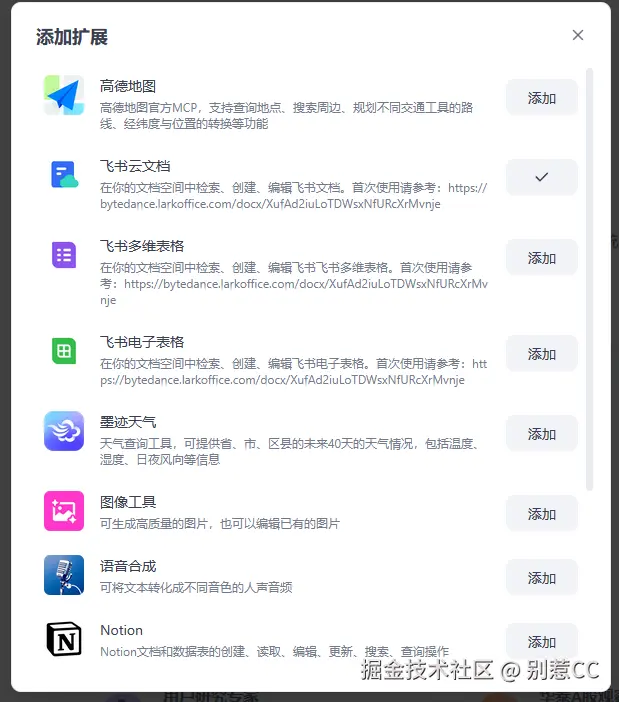Tap the checkmark button for 飞书云文档
Image resolution: width=619 pixels, height=702 pixels.
coord(541,177)
